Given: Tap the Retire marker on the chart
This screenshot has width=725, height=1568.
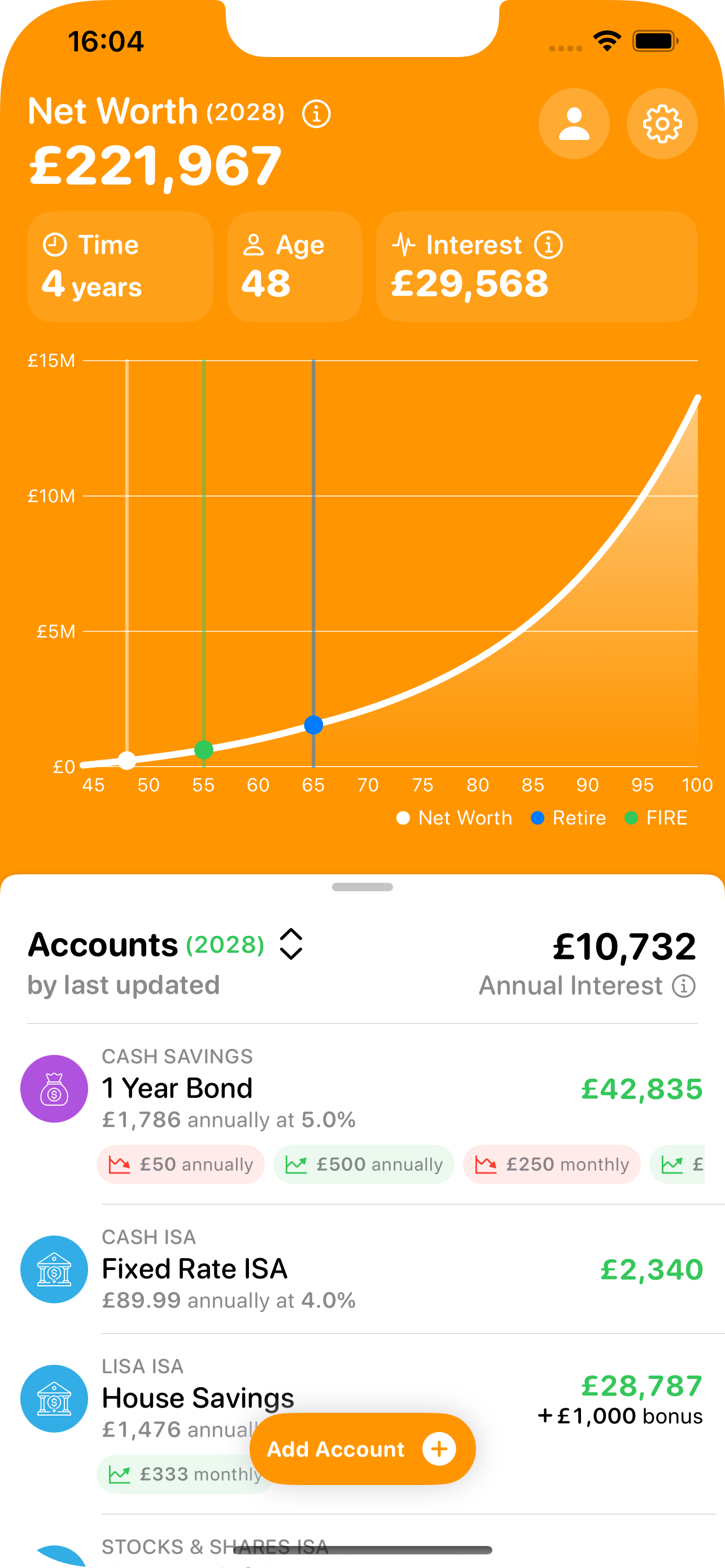Looking at the screenshot, I should (313, 724).
